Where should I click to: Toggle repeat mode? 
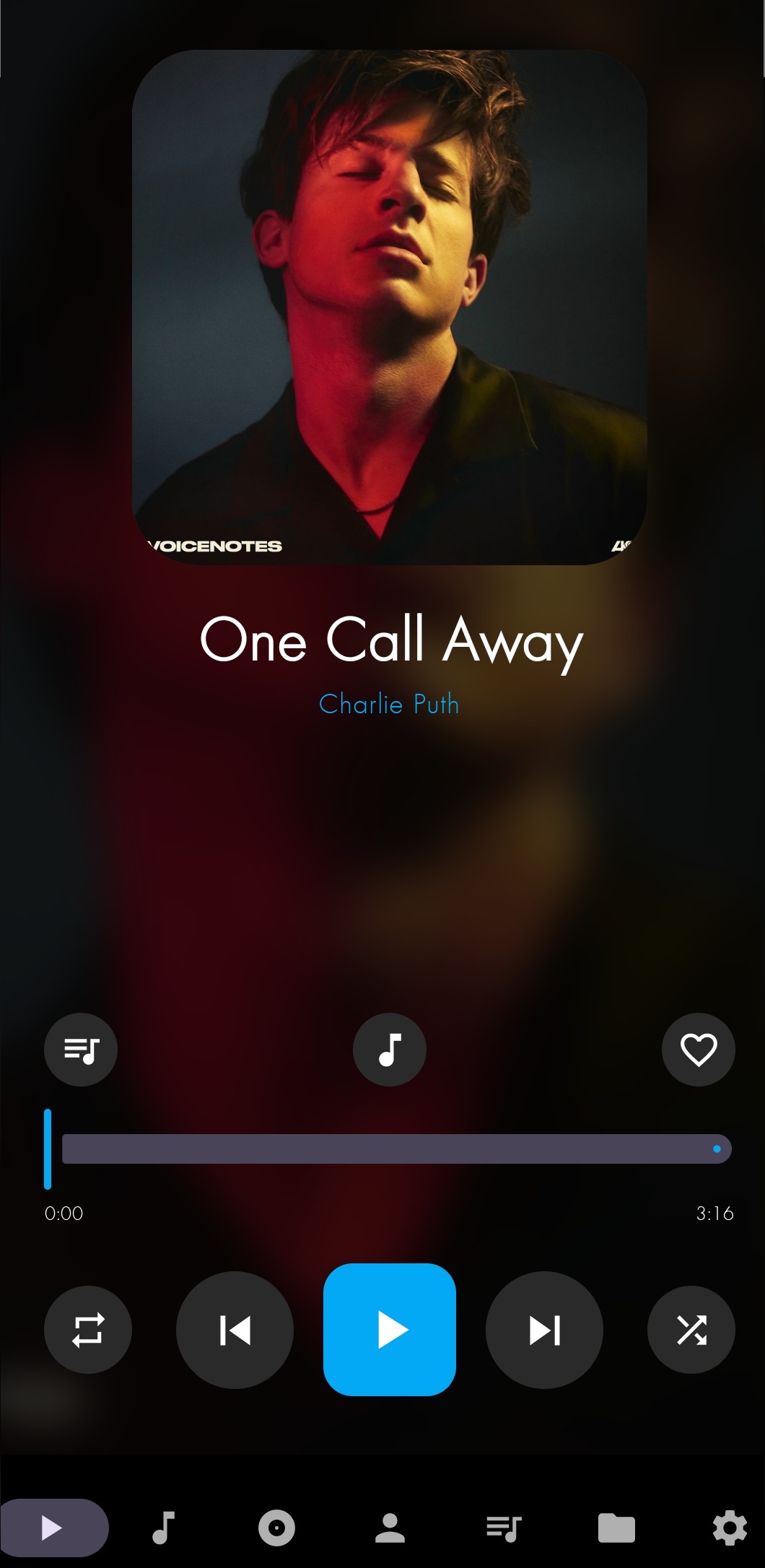(x=88, y=1330)
